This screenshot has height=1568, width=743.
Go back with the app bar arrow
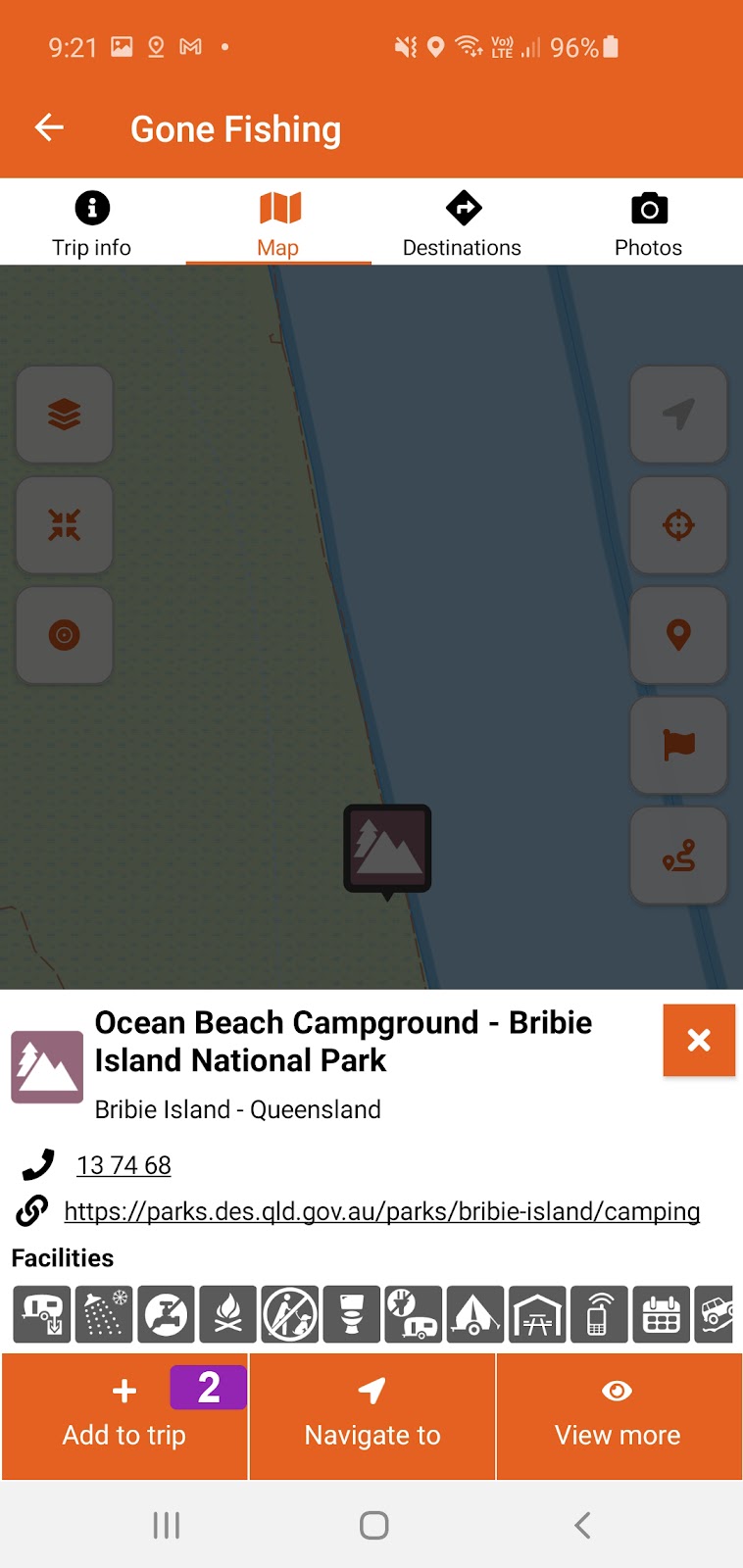(49, 127)
